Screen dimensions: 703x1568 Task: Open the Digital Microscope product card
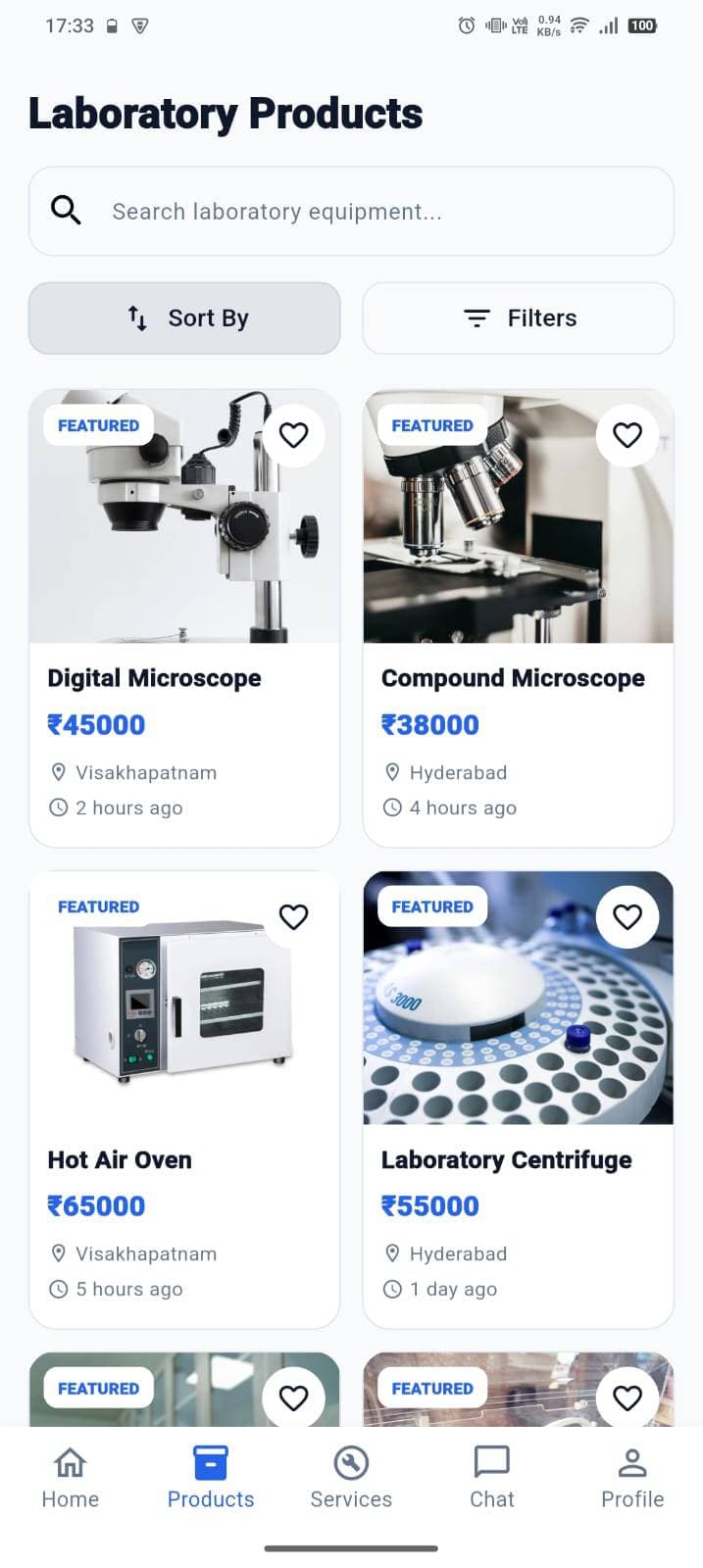[184, 618]
